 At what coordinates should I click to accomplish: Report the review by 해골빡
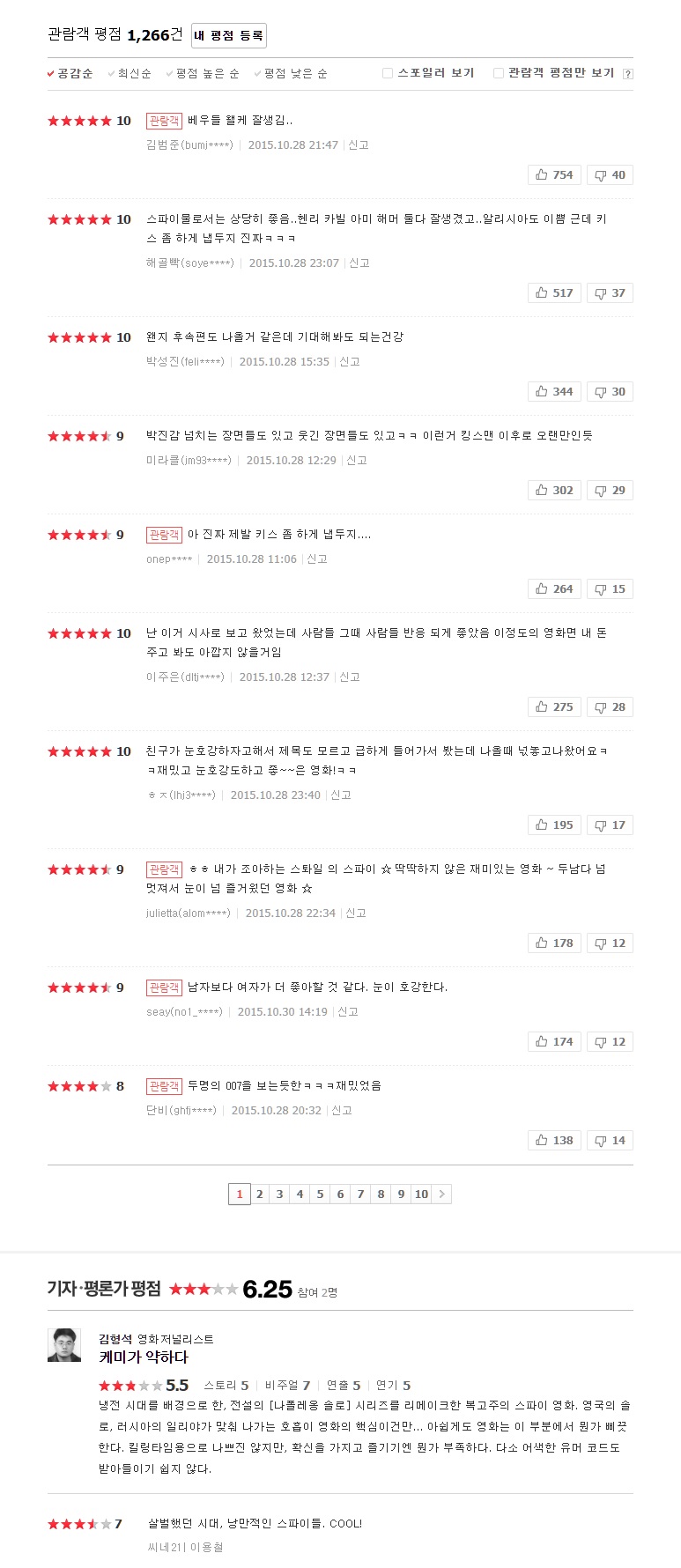click(x=359, y=263)
